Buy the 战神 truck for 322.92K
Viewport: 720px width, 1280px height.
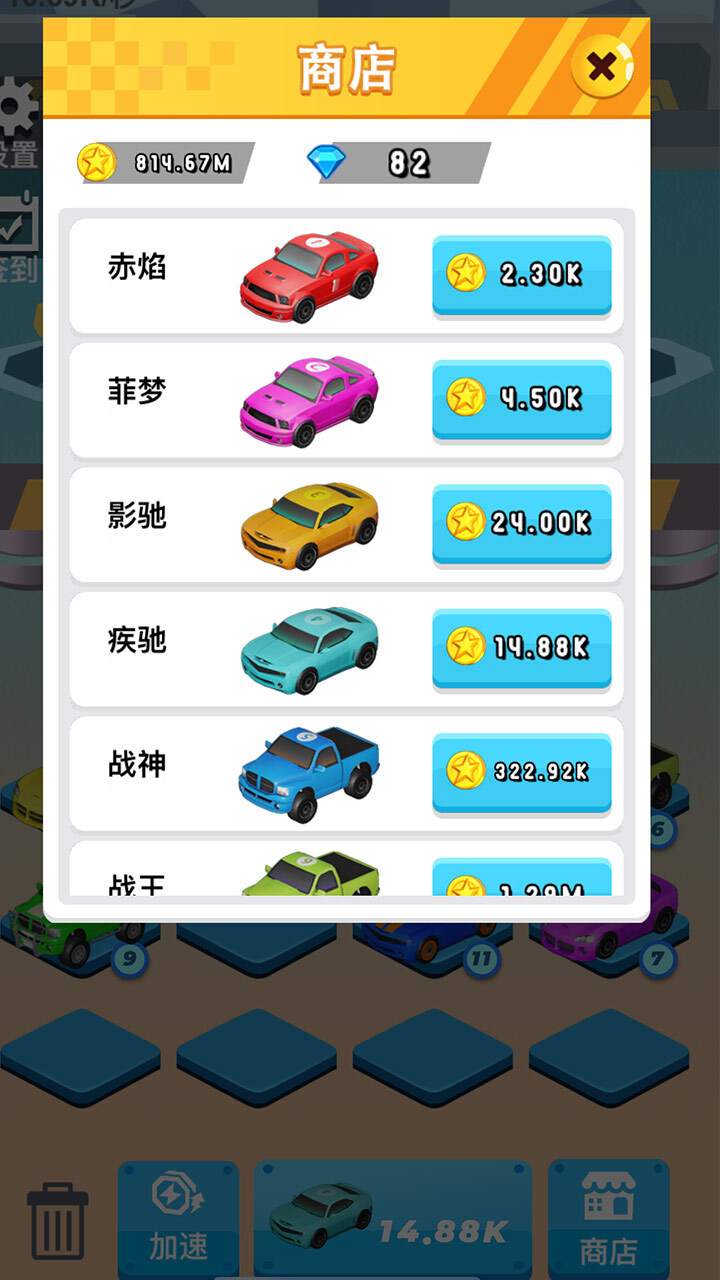click(x=521, y=771)
